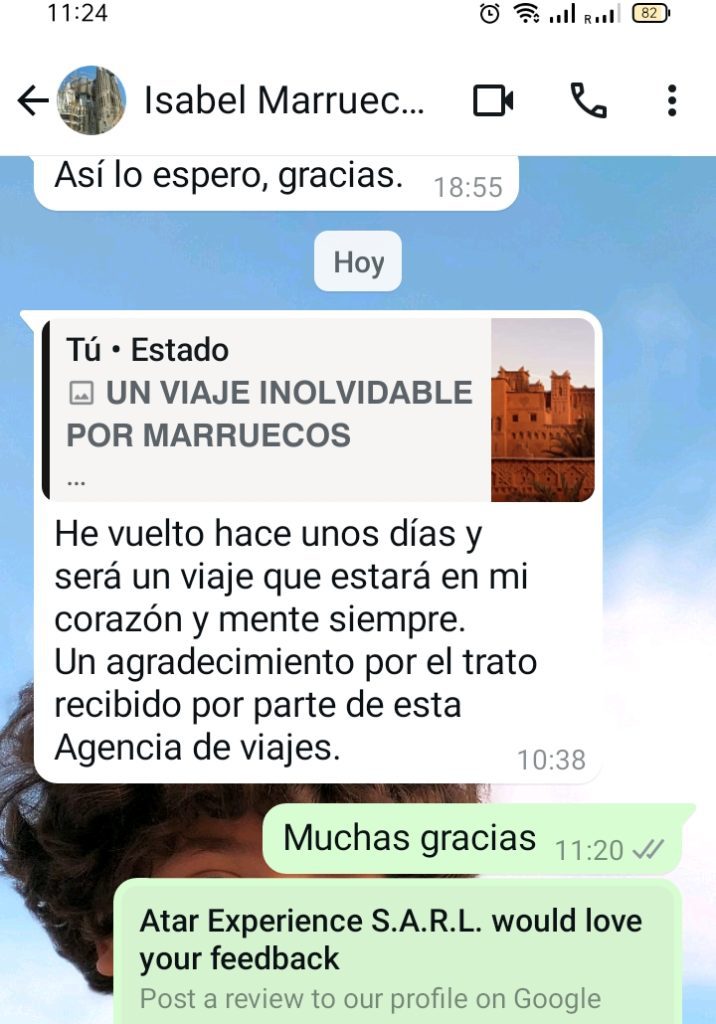Start a video call with Isabel
The image size is (716, 1024).
click(493, 101)
